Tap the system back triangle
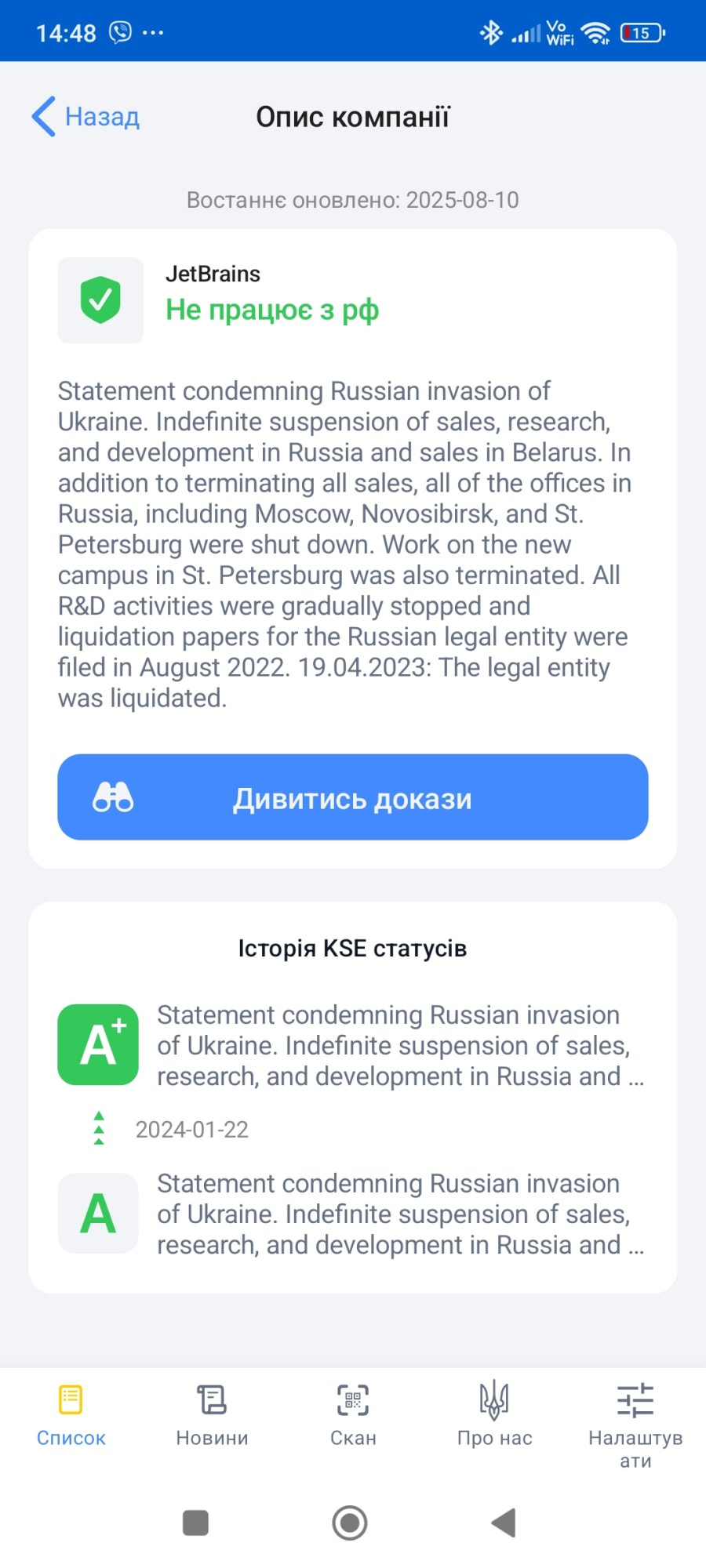706x1568 pixels. [x=504, y=1523]
